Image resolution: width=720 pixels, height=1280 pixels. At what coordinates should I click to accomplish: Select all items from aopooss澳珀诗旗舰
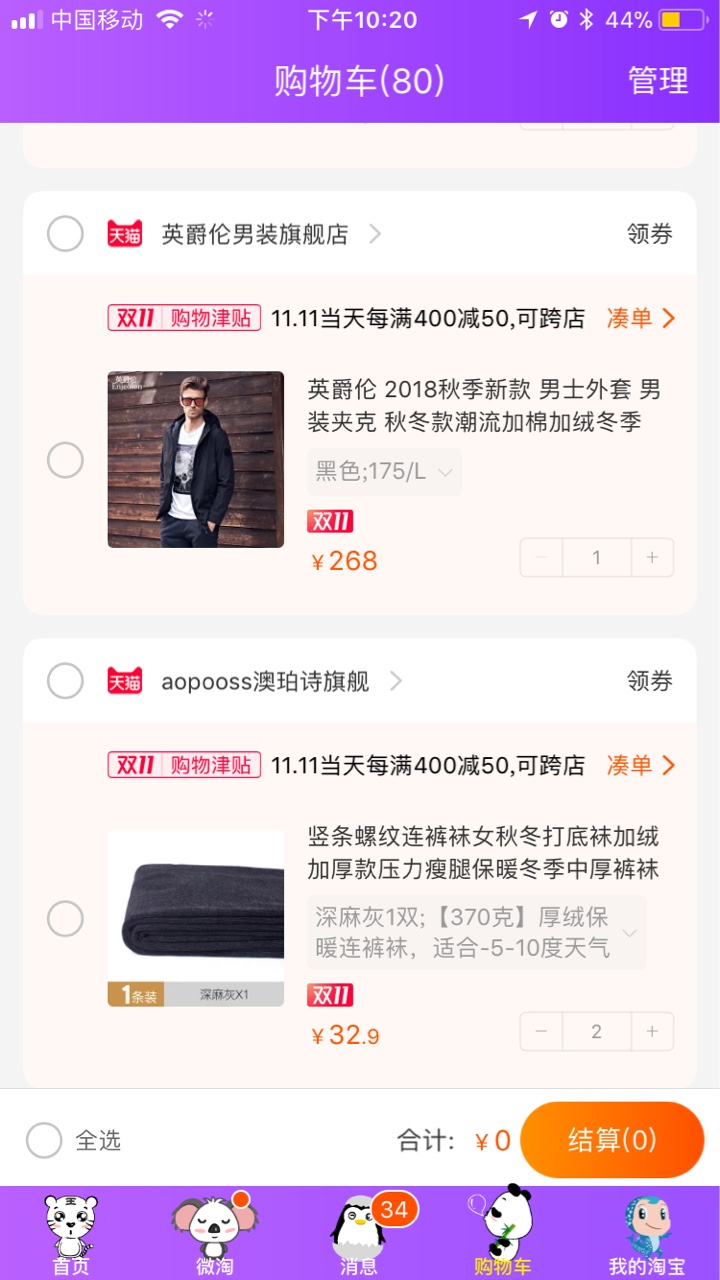coord(65,681)
